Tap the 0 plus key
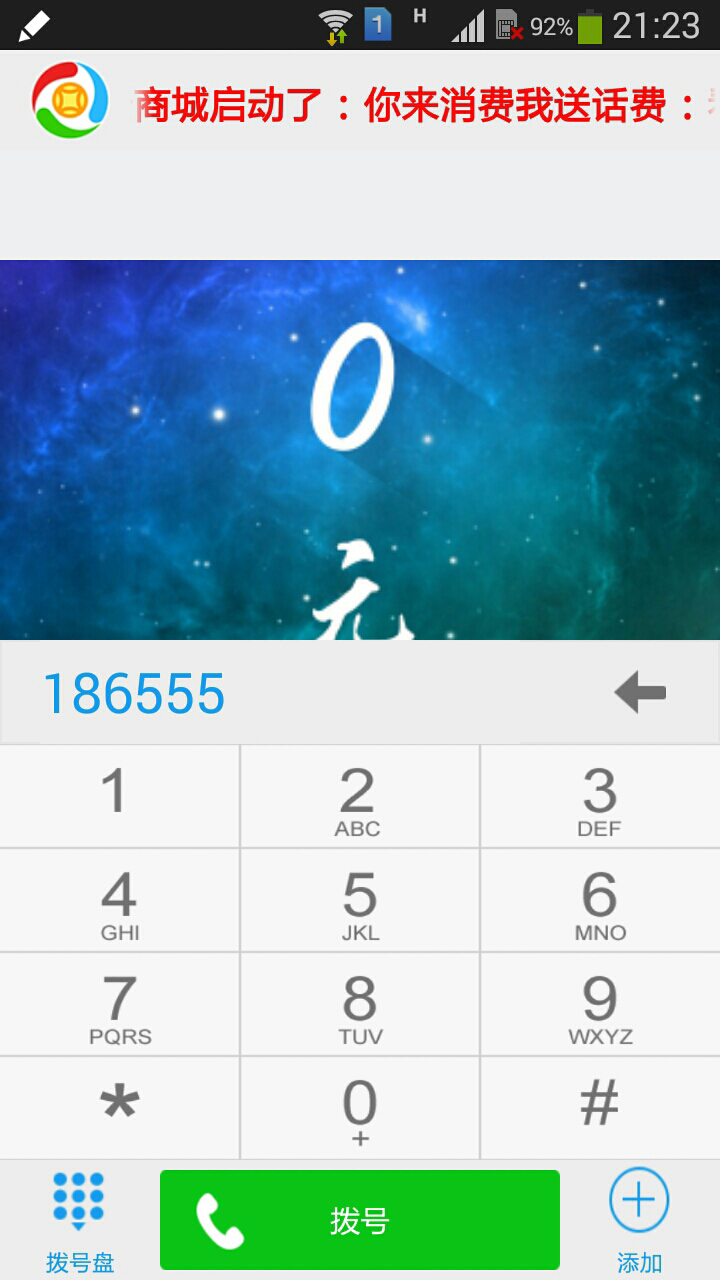Screen dimensions: 720x1280 click(x=359, y=1108)
